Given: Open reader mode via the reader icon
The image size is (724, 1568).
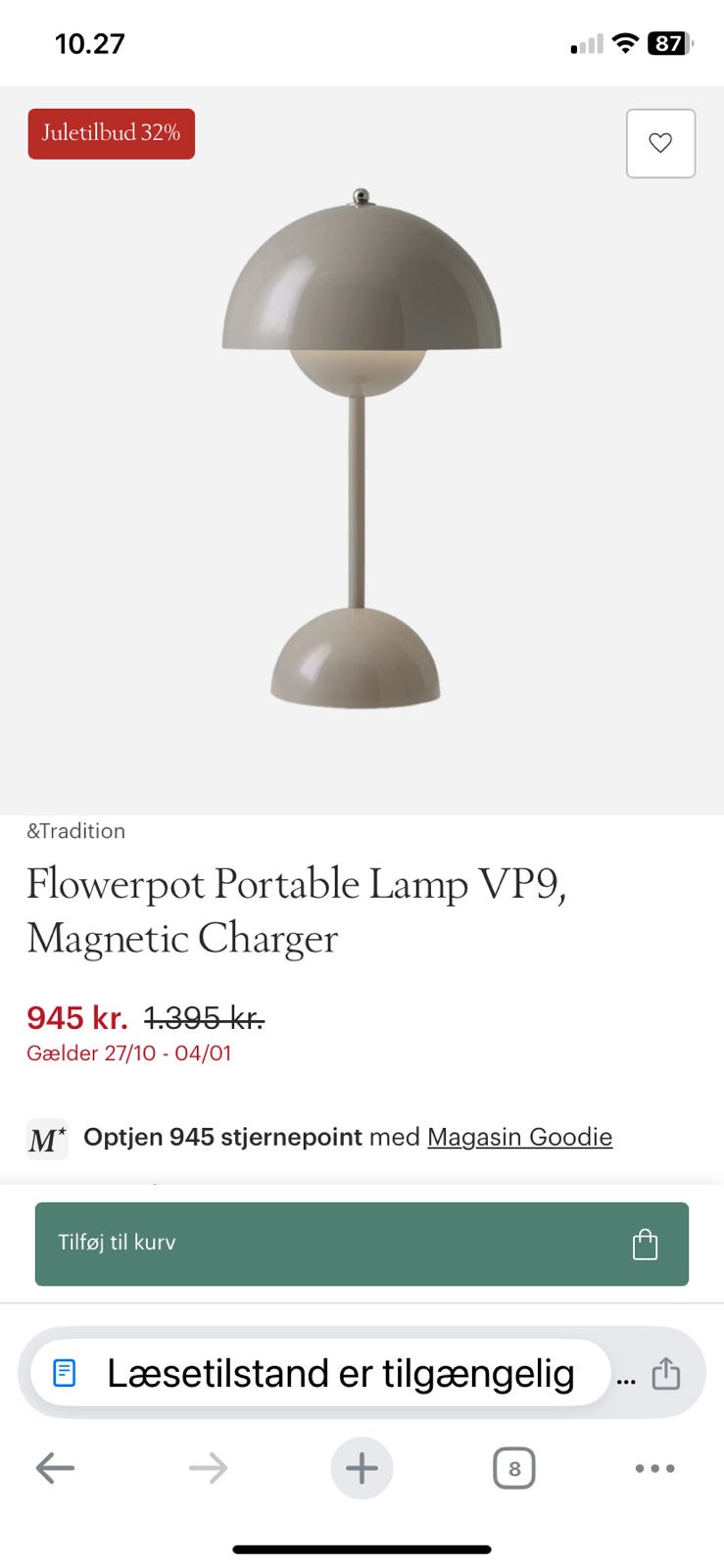Looking at the screenshot, I should tap(65, 1373).
